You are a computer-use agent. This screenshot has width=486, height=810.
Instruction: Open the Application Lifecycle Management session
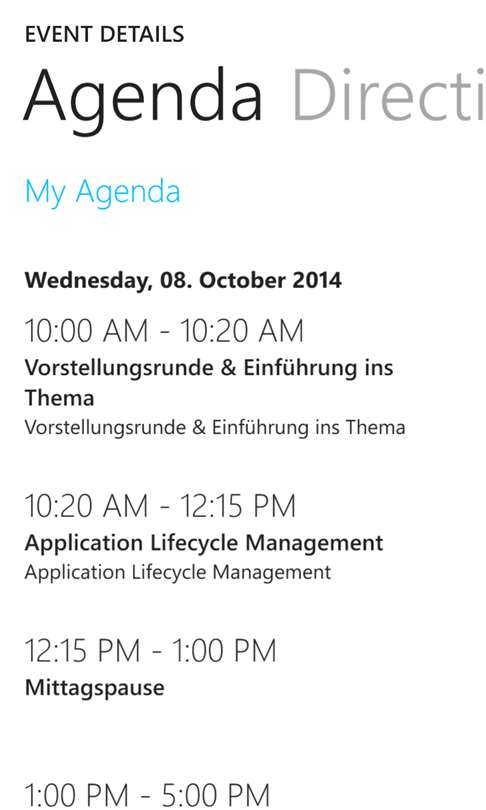pos(204,538)
